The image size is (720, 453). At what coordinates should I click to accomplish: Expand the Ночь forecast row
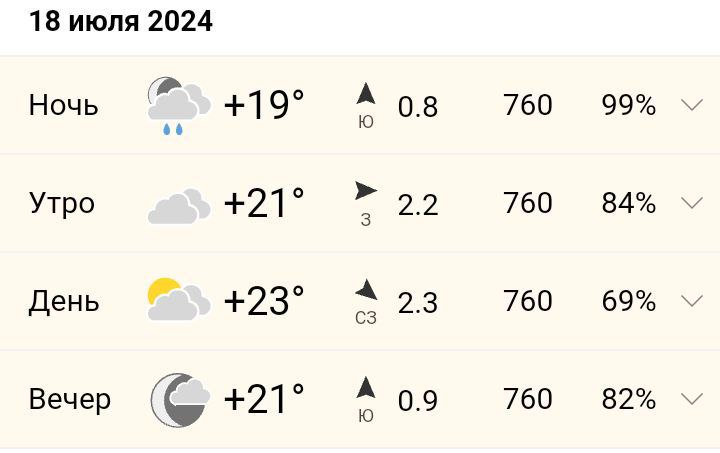[x=691, y=105]
